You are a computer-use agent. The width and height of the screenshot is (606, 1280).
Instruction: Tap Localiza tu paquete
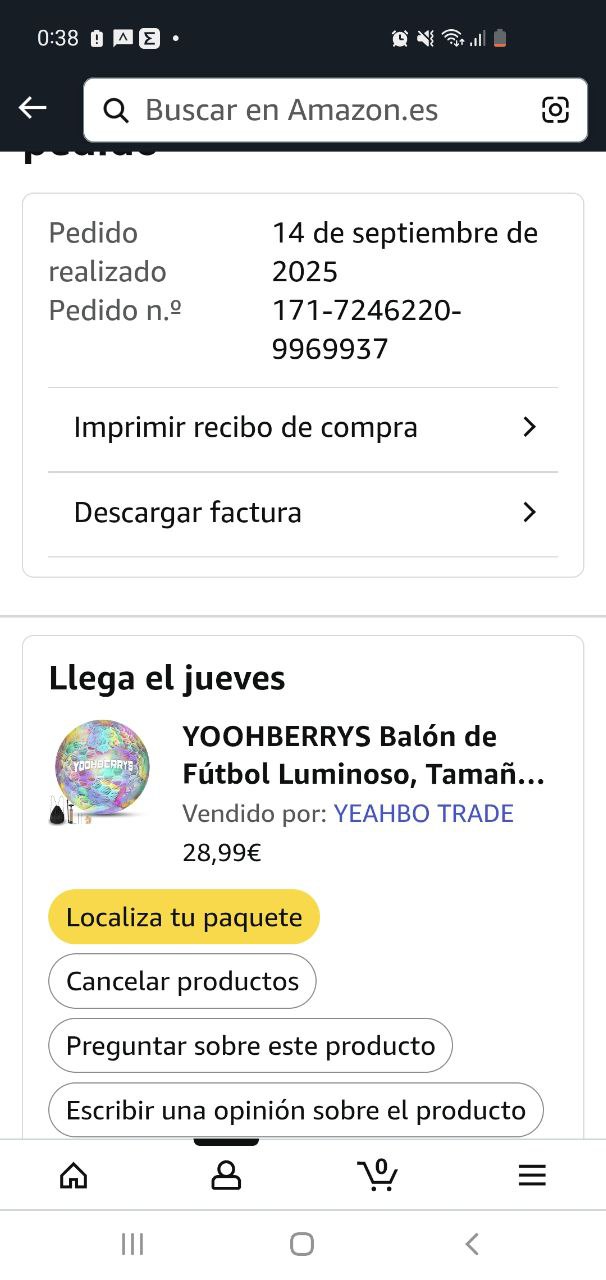(x=184, y=917)
